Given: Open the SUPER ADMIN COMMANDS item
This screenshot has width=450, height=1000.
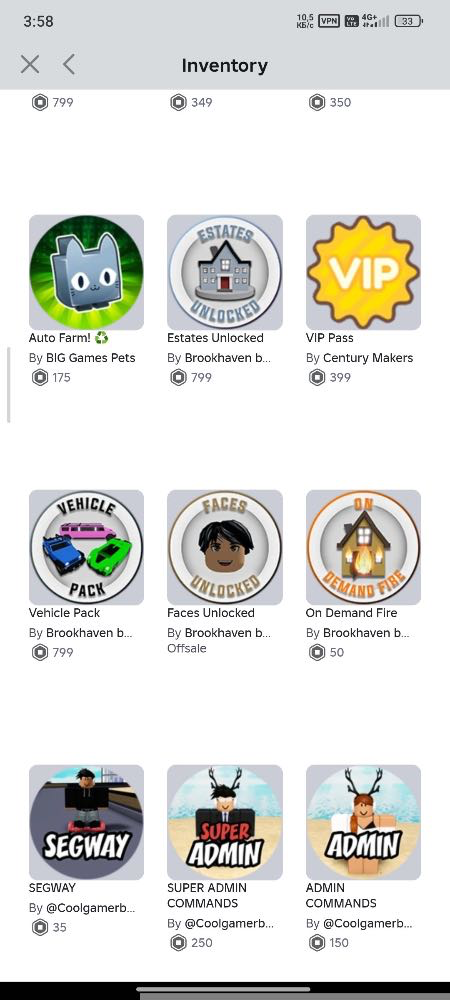Looking at the screenshot, I should (x=225, y=822).
